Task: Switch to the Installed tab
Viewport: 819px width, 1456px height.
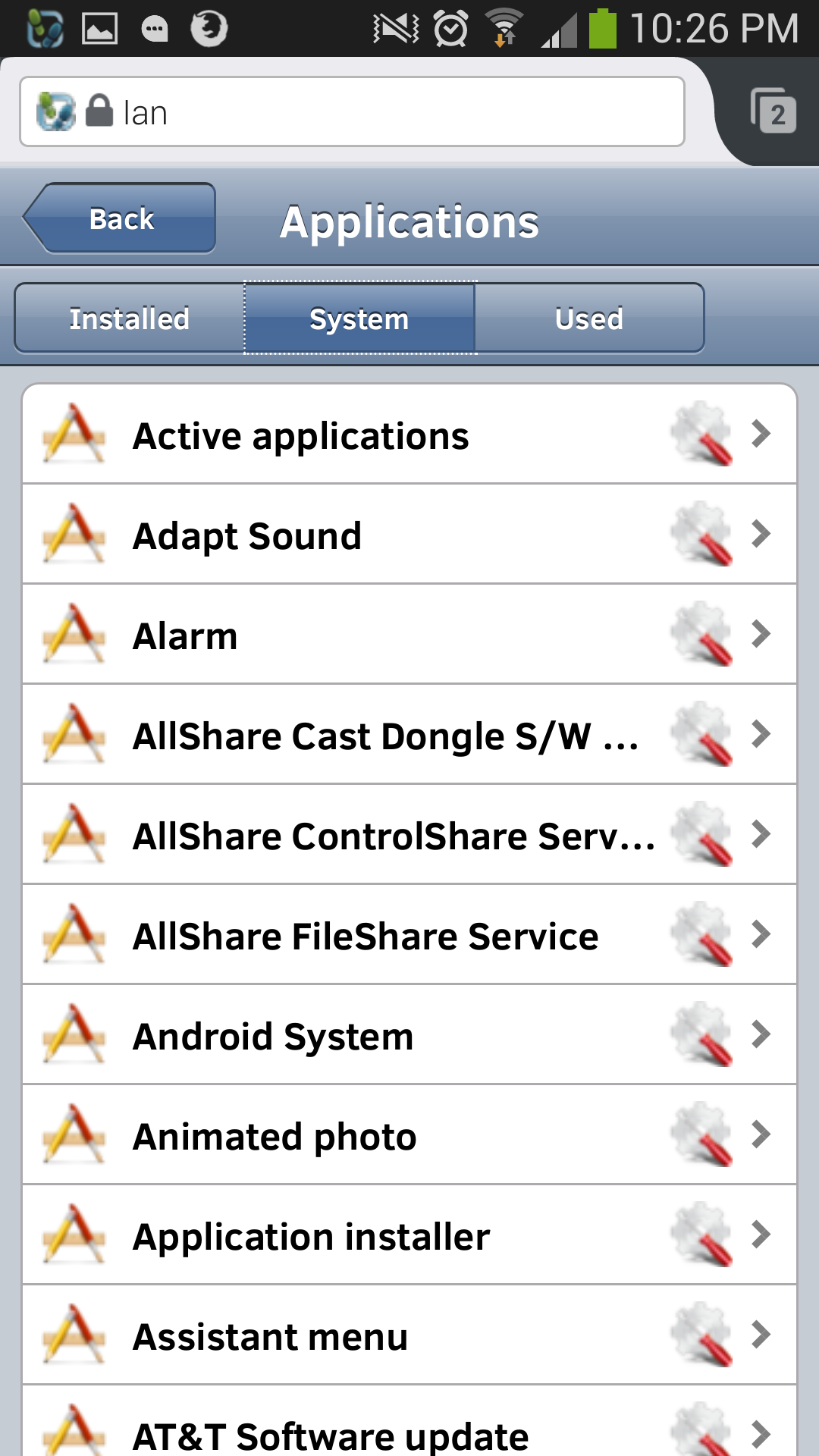Action: 129,318
